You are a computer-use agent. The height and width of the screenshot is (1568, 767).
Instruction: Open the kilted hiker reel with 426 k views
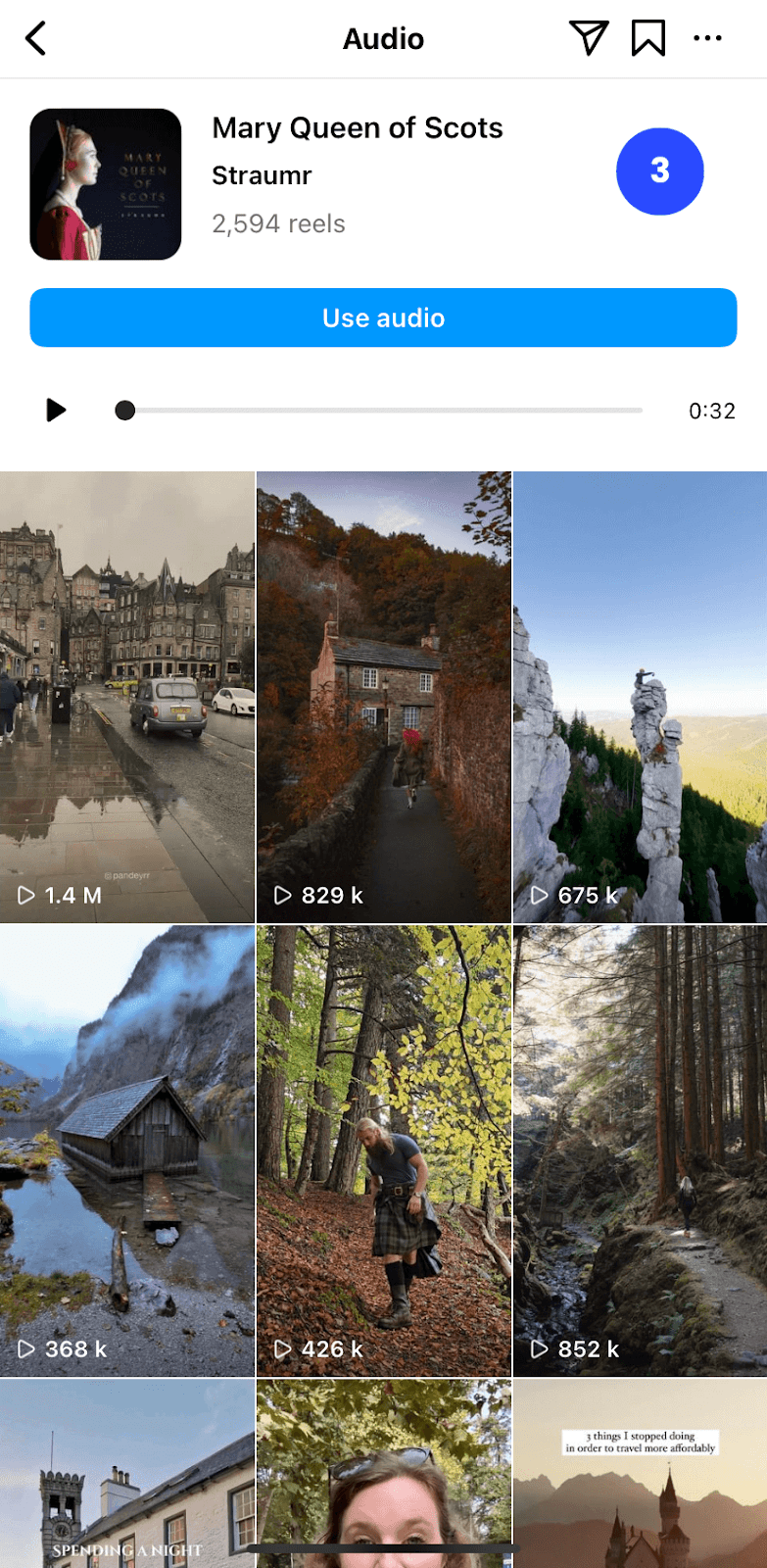pos(383,1147)
